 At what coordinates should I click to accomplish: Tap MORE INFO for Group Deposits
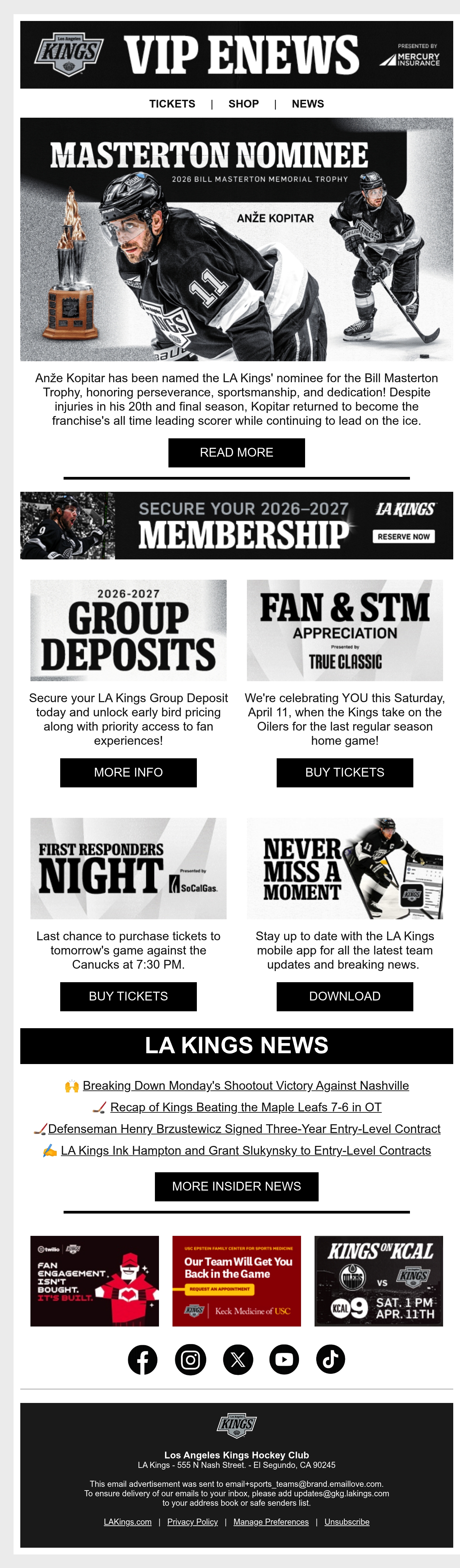coord(129,773)
